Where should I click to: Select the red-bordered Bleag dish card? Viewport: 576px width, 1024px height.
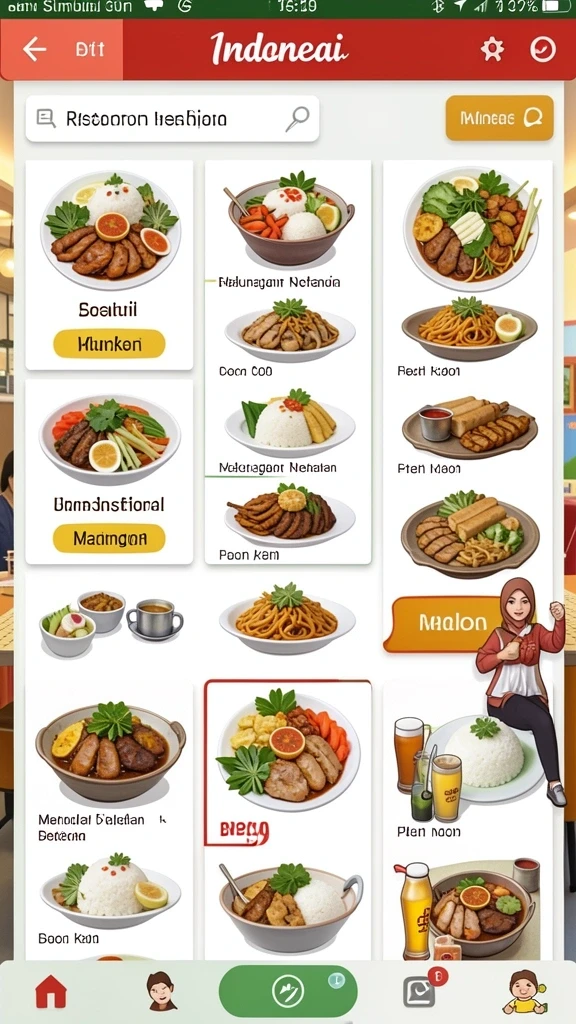[288, 763]
